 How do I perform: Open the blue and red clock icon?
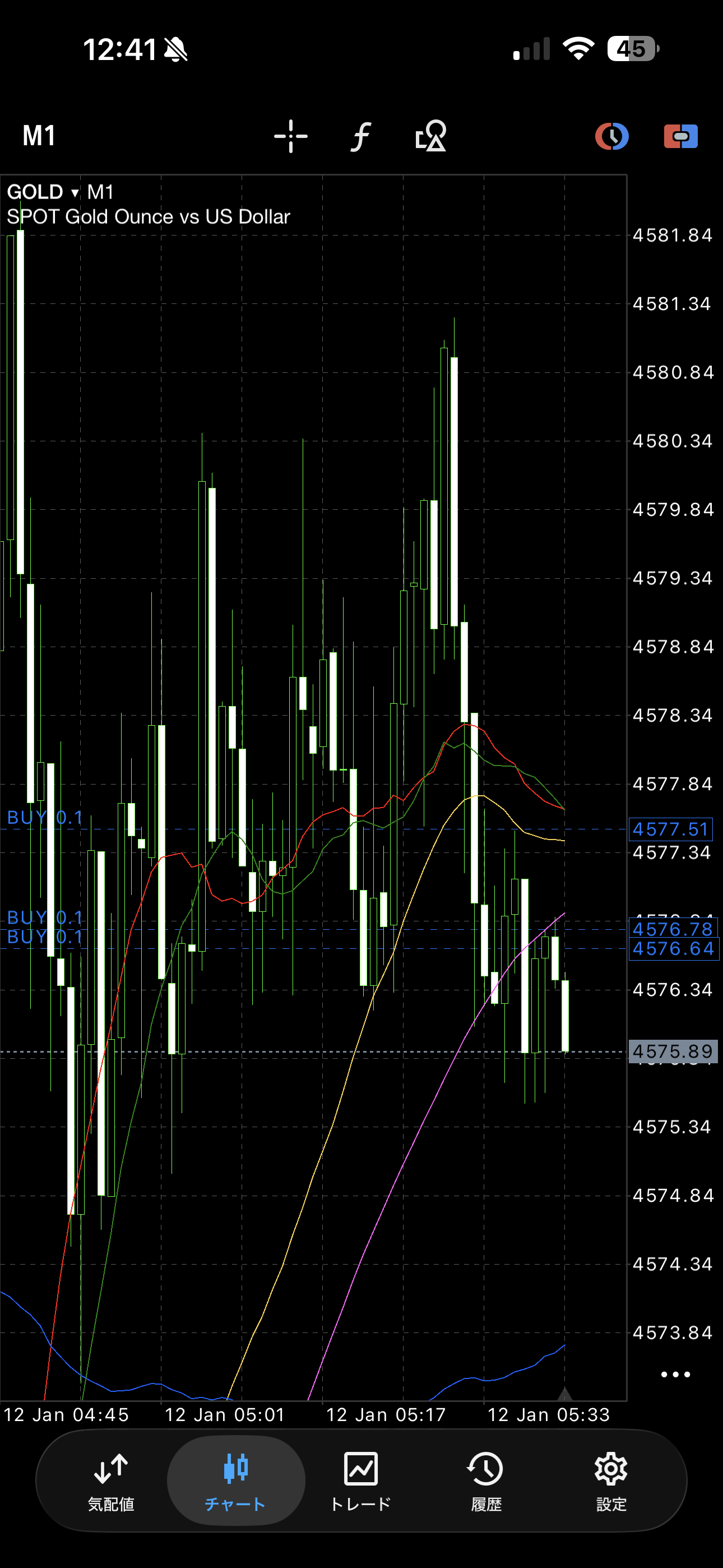(611, 136)
